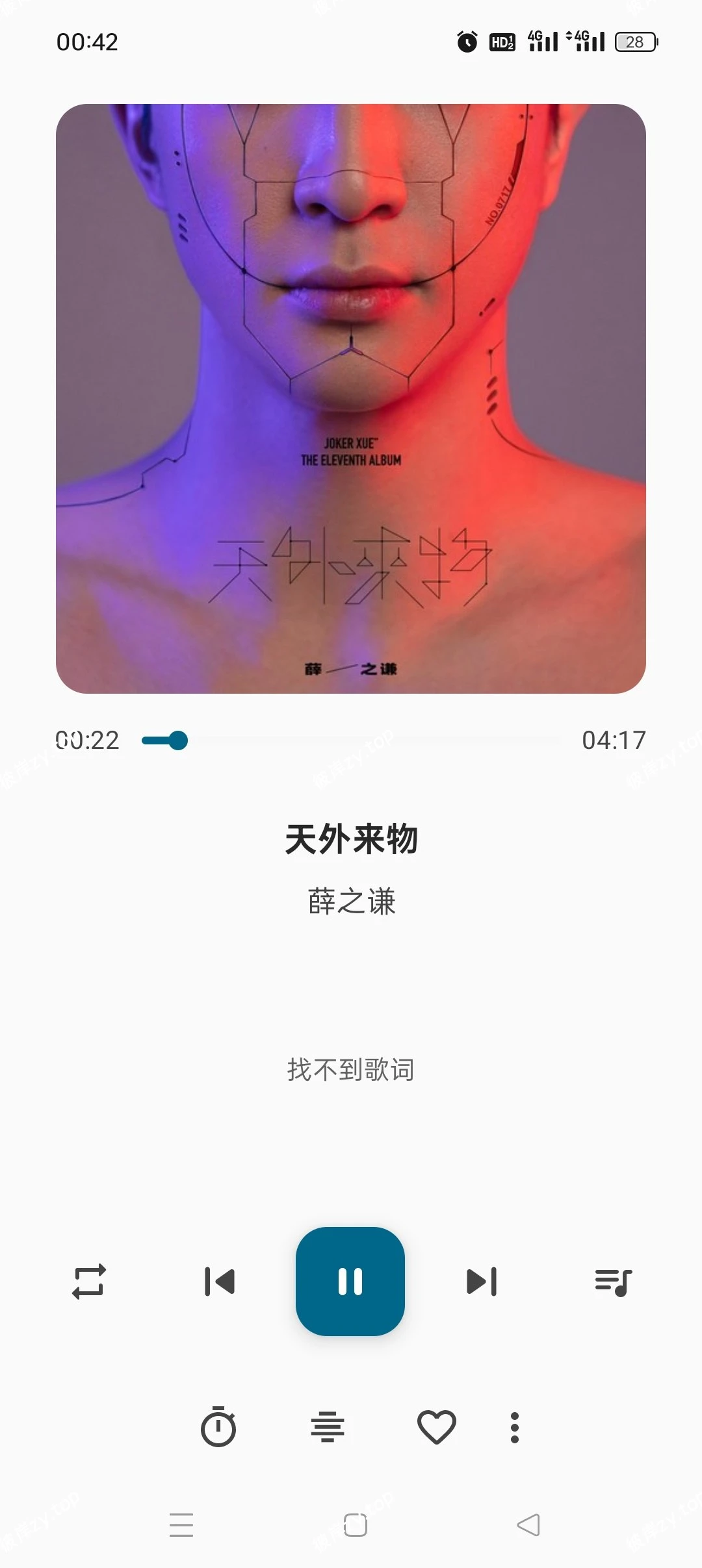
Task: Expand the play queue panel
Action: 612,1282
